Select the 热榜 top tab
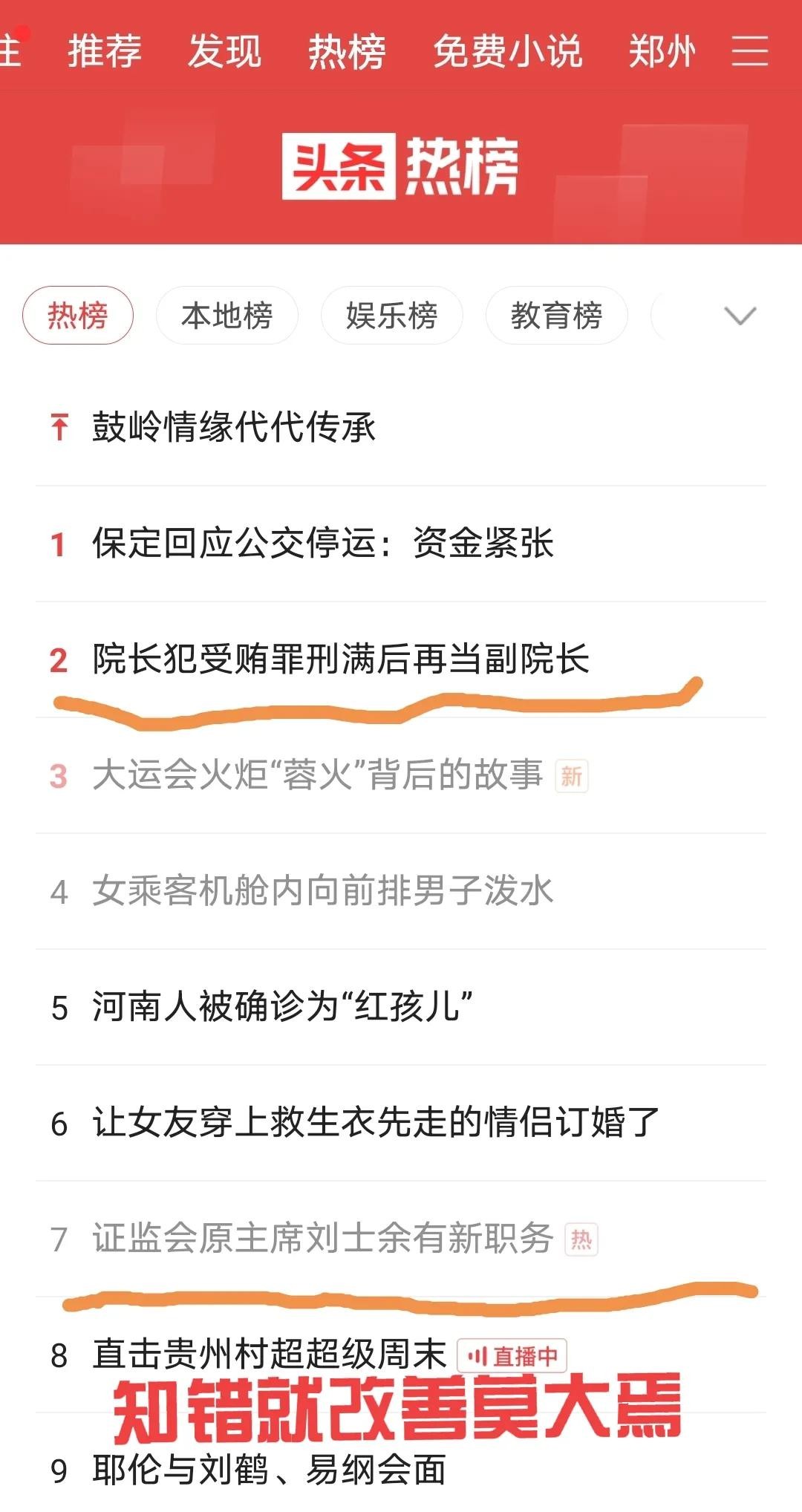 347,52
